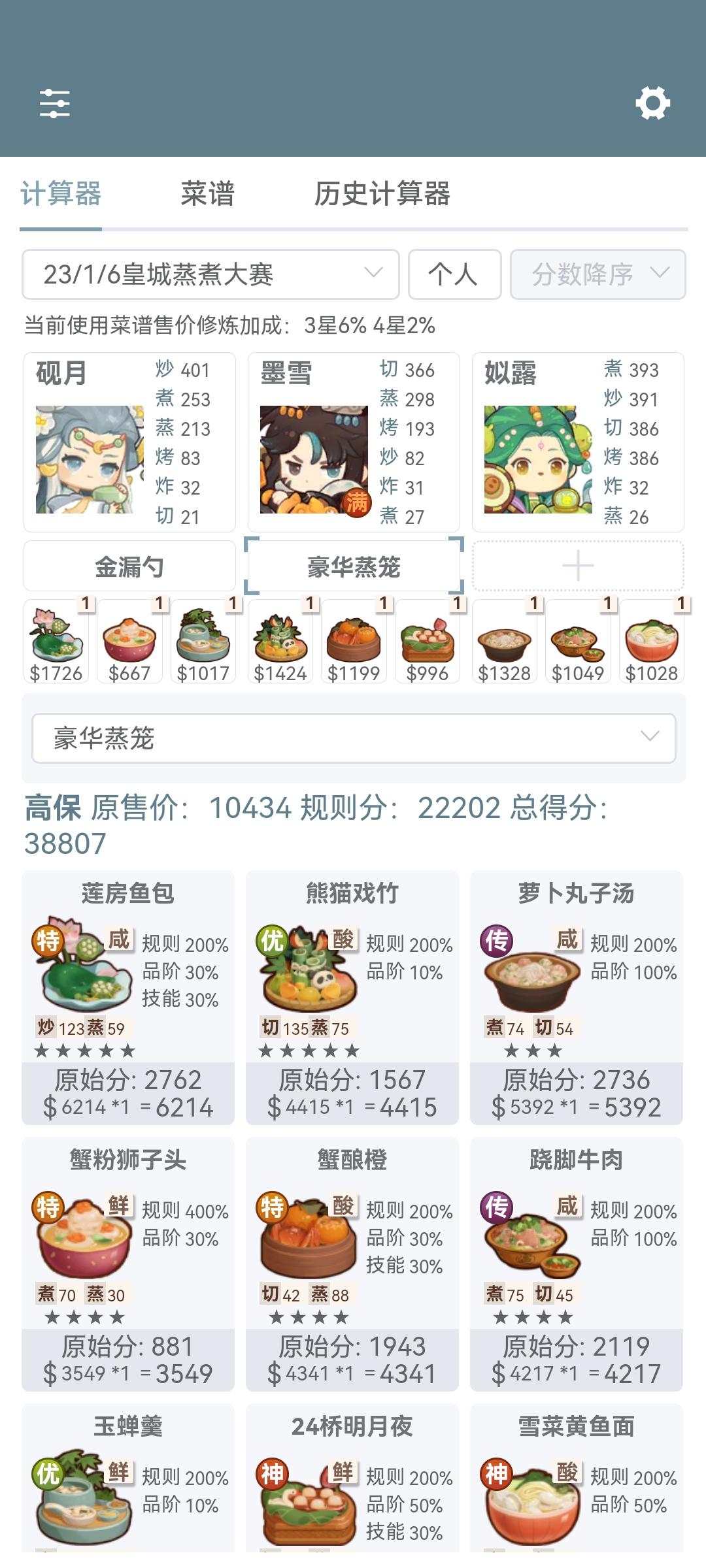The width and height of the screenshot is (706, 1568).
Task: Select the 豪华蒸笼 tool option
Action: [x=352, y=566]
